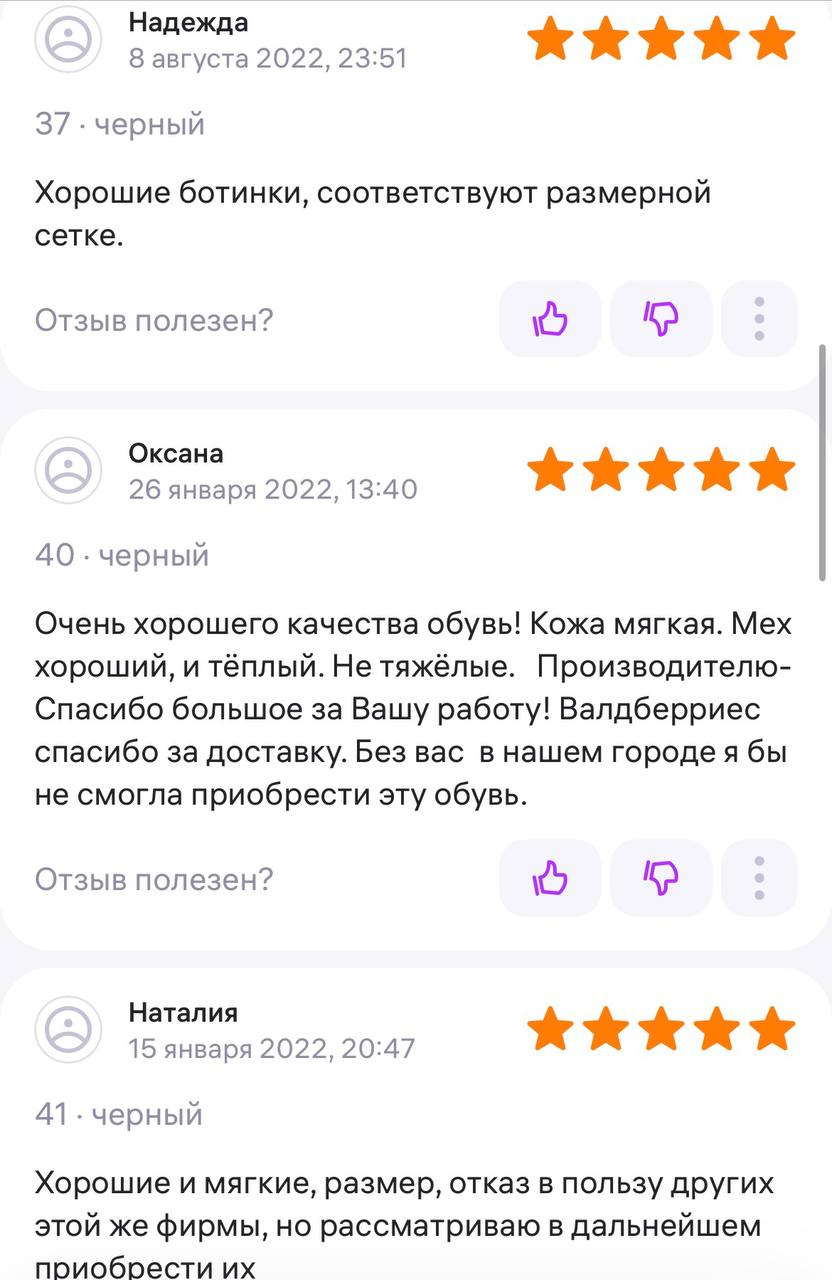This screenshot has height=1280, width=832.
Task: Mark Надежда's review as helpful
Action: click(x=550, y=319)
